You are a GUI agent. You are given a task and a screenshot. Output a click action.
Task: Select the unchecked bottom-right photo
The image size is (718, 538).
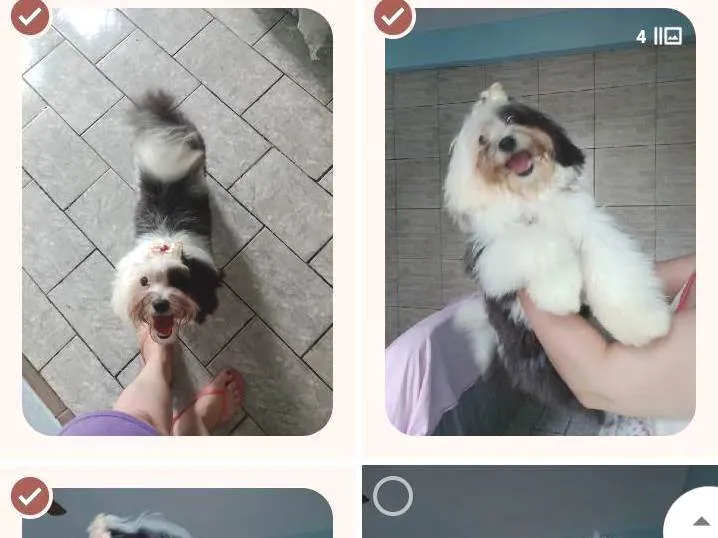coord(393,496)
